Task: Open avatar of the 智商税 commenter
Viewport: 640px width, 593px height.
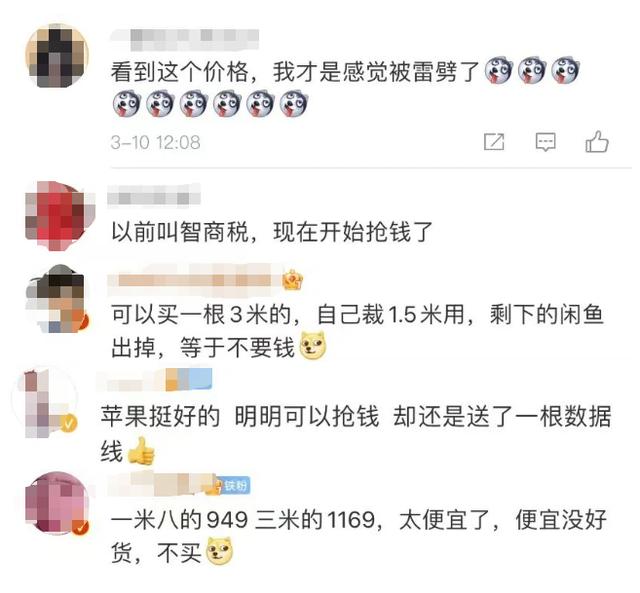Action: [56, 213]
